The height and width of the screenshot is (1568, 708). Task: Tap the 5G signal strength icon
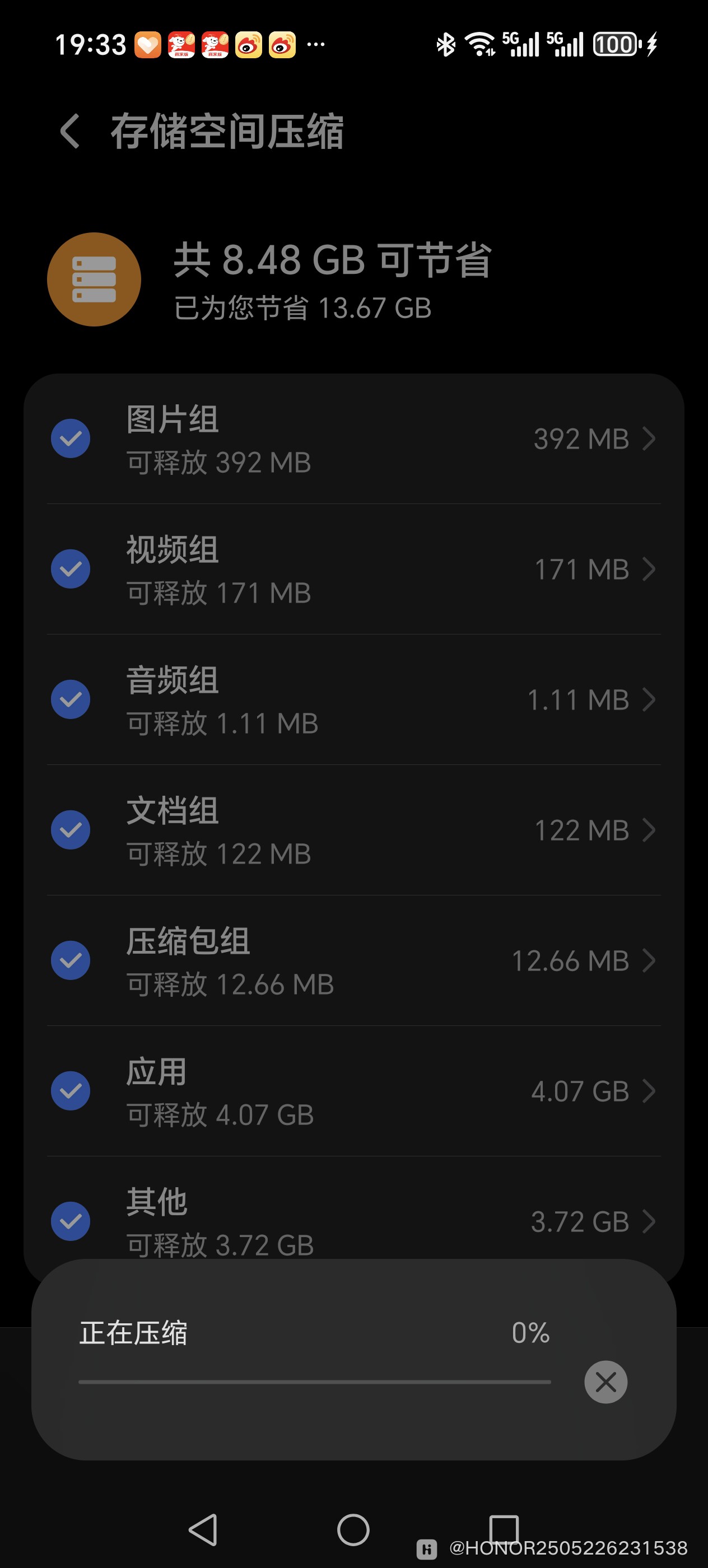tap(520, 43)
